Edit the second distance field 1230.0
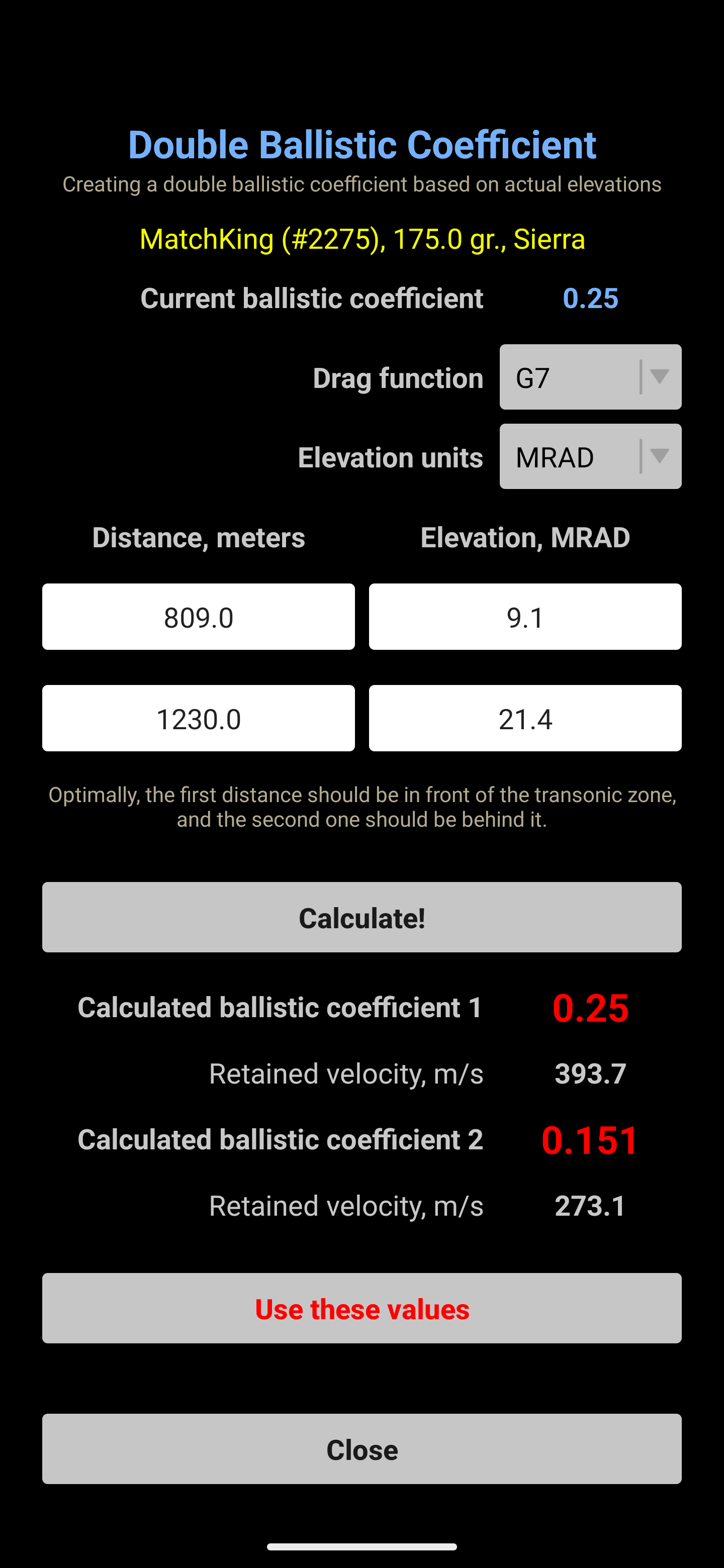Viewport: 724px width, 1568px height. pyautogui.click(x=199, y=718)
